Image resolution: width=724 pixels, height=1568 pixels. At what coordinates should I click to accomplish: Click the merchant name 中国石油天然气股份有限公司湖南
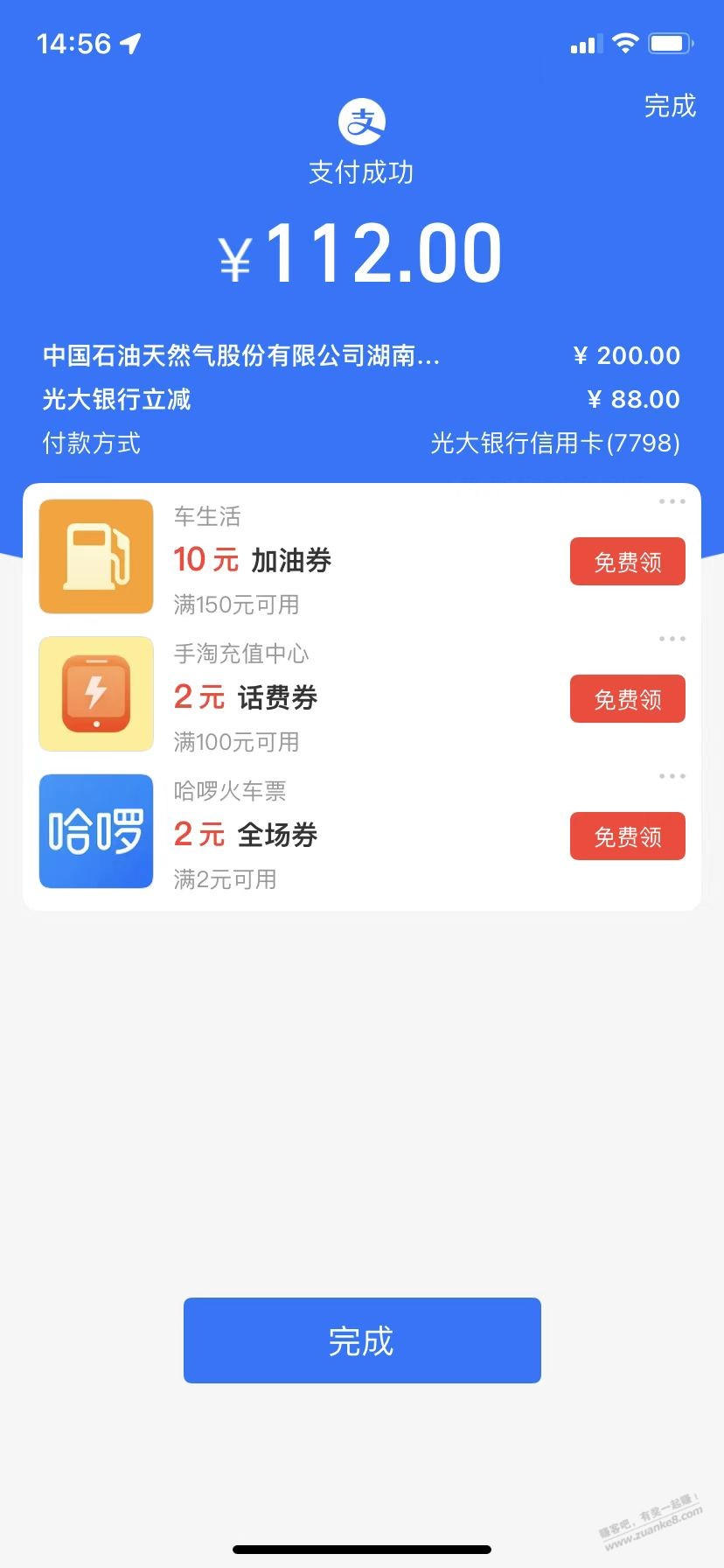[x=241, y=355]
